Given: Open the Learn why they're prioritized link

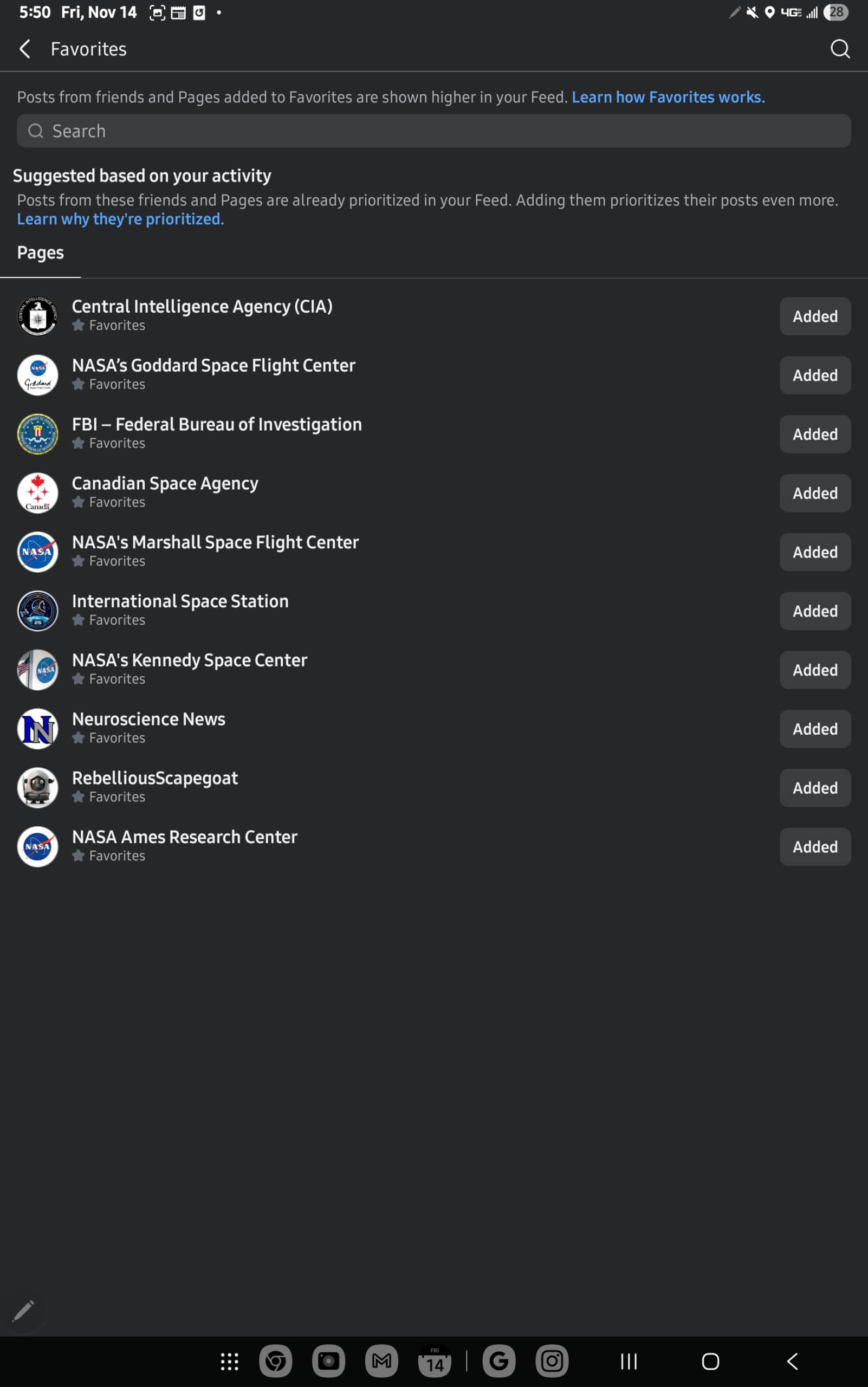Looking at the screenshot, I should click(120, 219).
